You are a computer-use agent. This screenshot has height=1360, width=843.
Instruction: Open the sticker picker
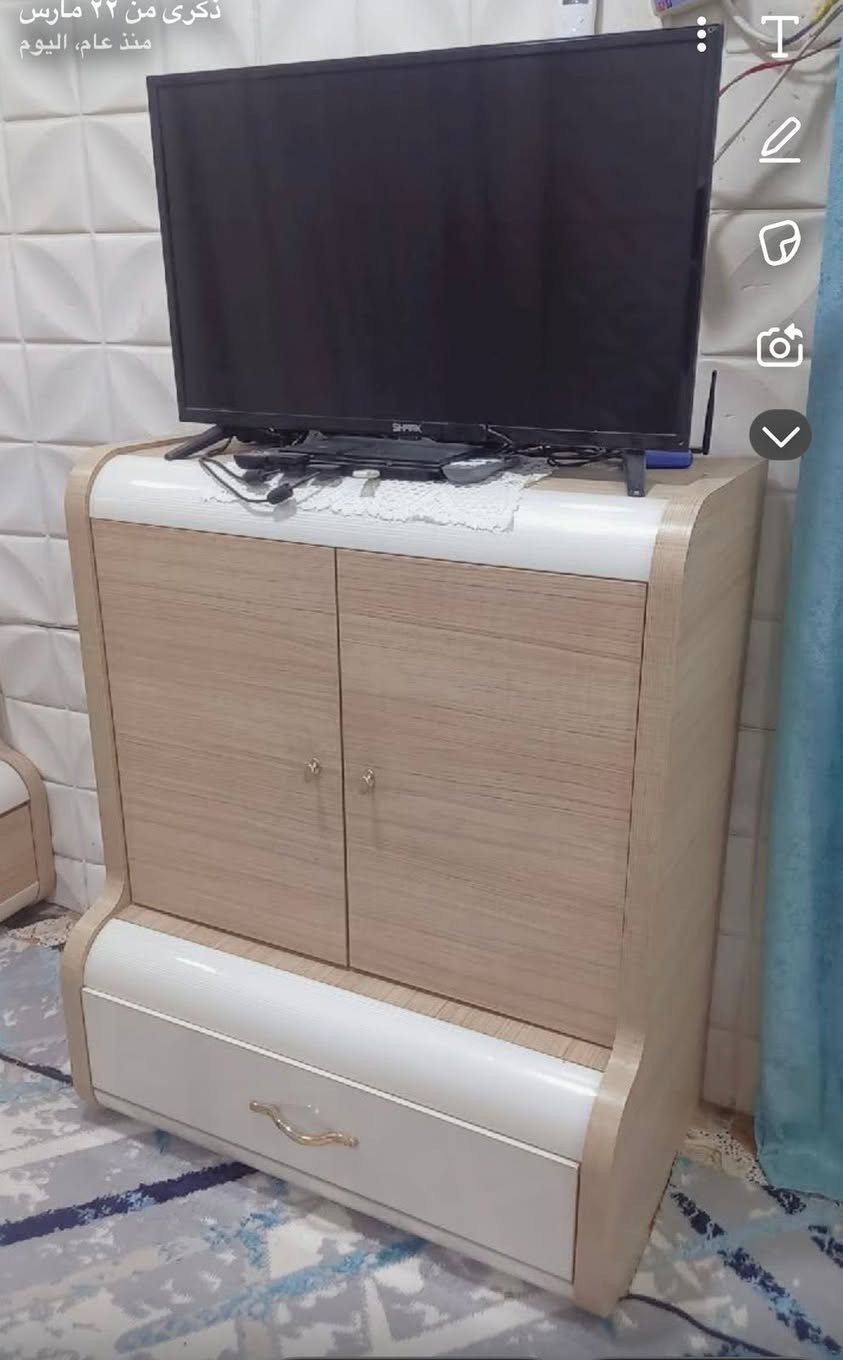tap(780, 243)
